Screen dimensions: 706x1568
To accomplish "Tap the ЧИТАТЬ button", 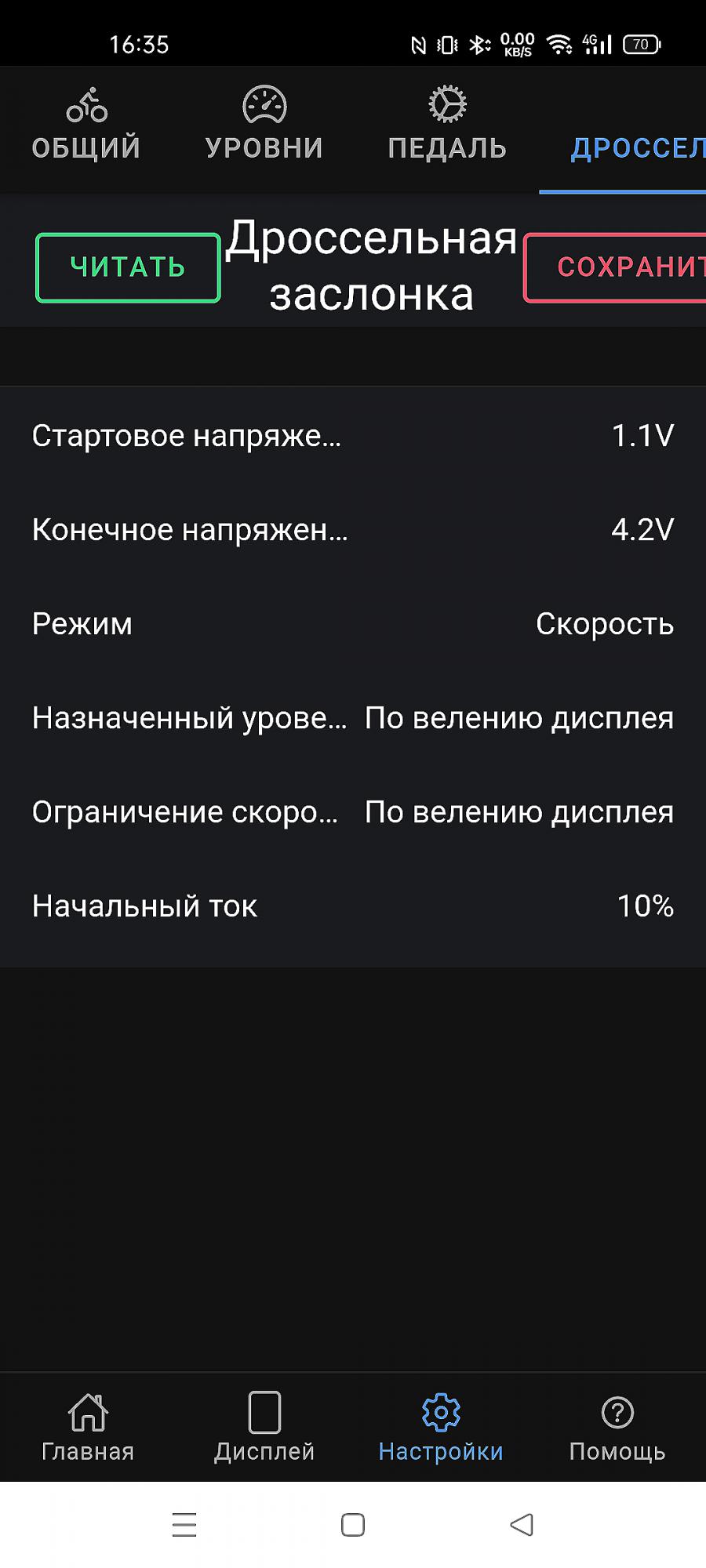I will click(x=128, y=267).
